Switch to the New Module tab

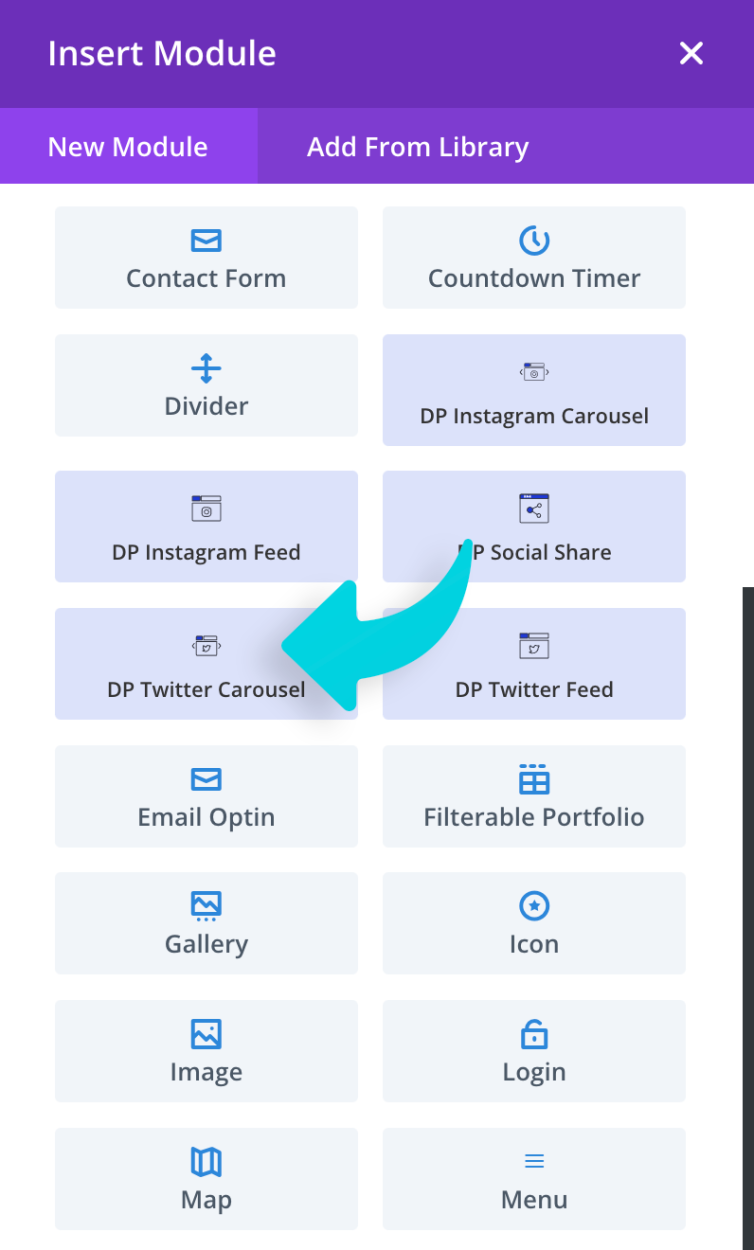[128, 147]
